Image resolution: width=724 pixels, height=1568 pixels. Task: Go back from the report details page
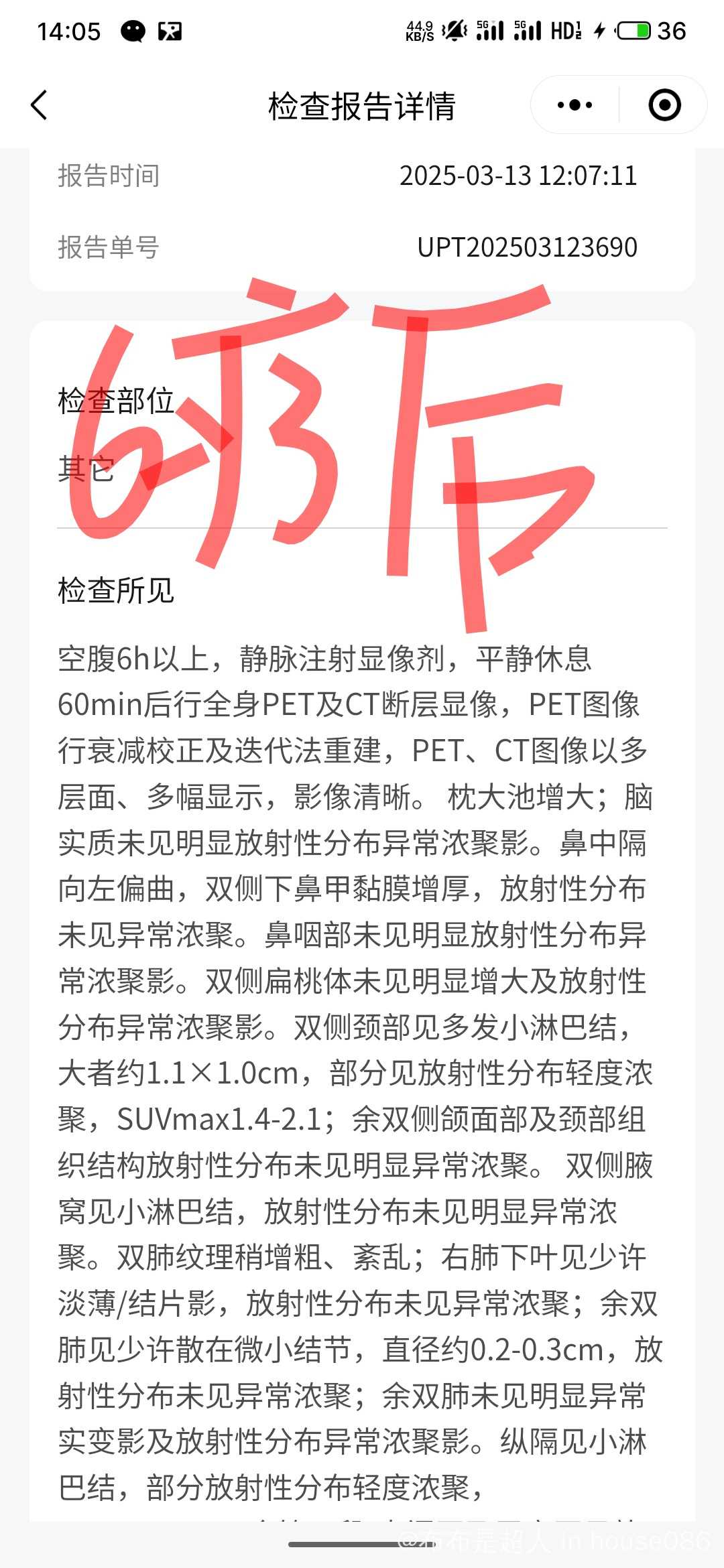coord(40,105)
